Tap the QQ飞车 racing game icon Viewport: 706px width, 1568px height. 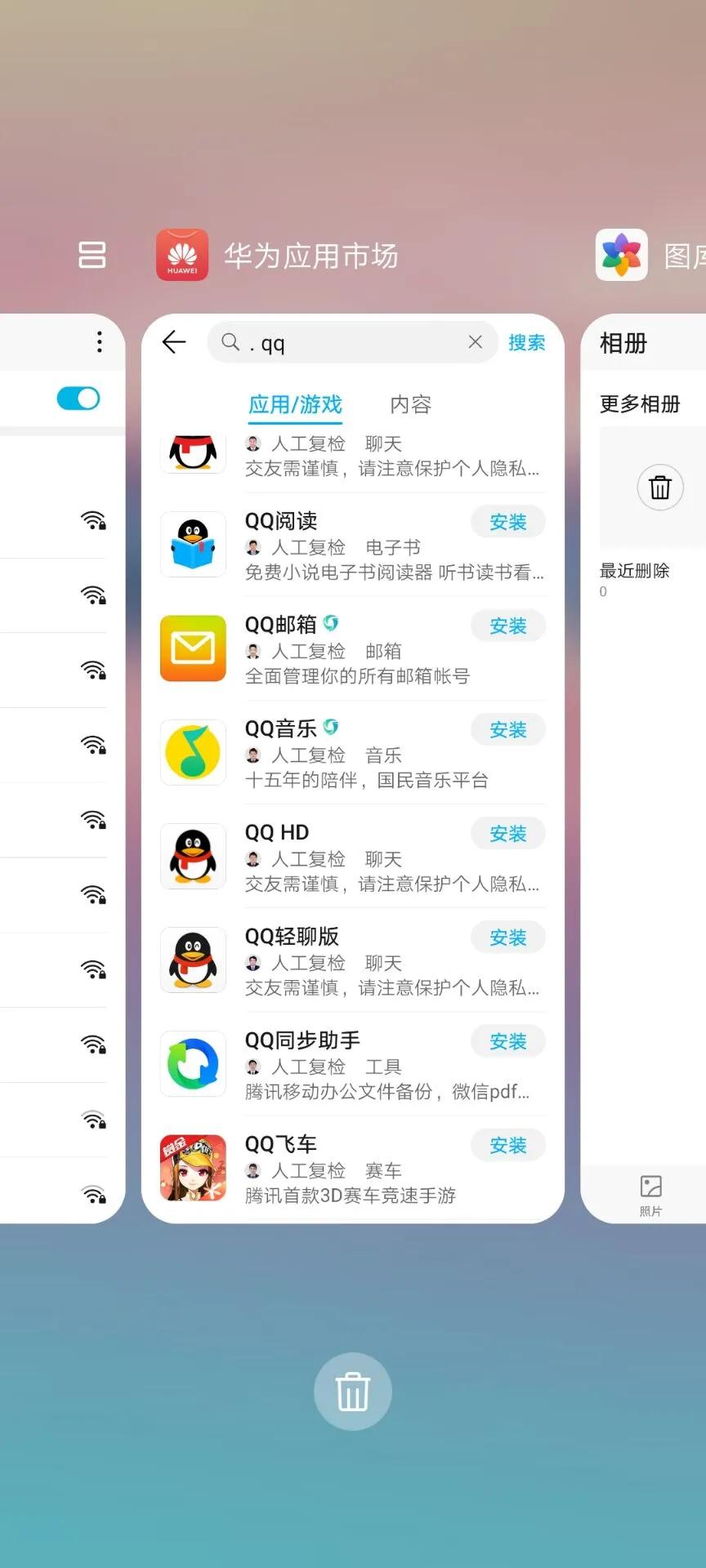193,1168
